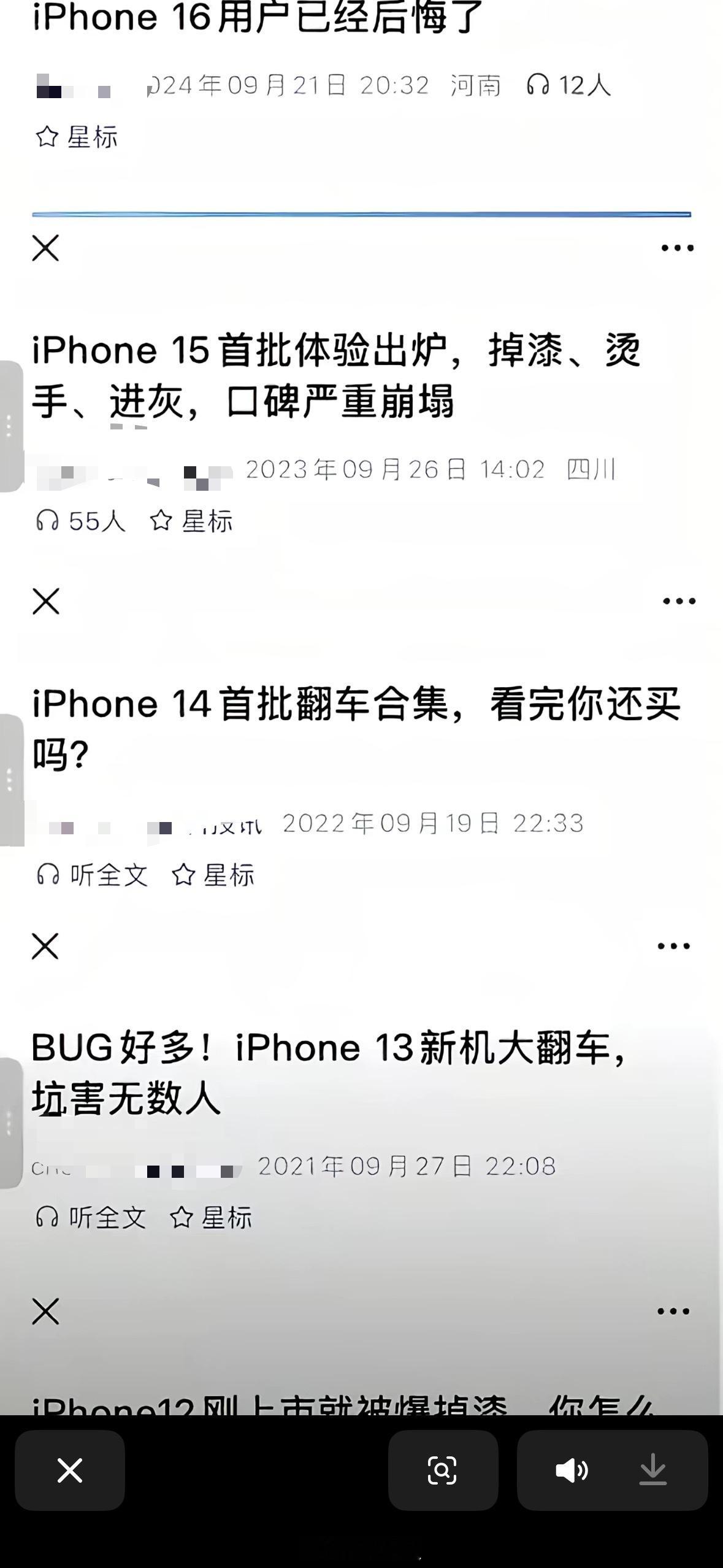Tap the X dismiss icon under iPhone 16 article

44,248
